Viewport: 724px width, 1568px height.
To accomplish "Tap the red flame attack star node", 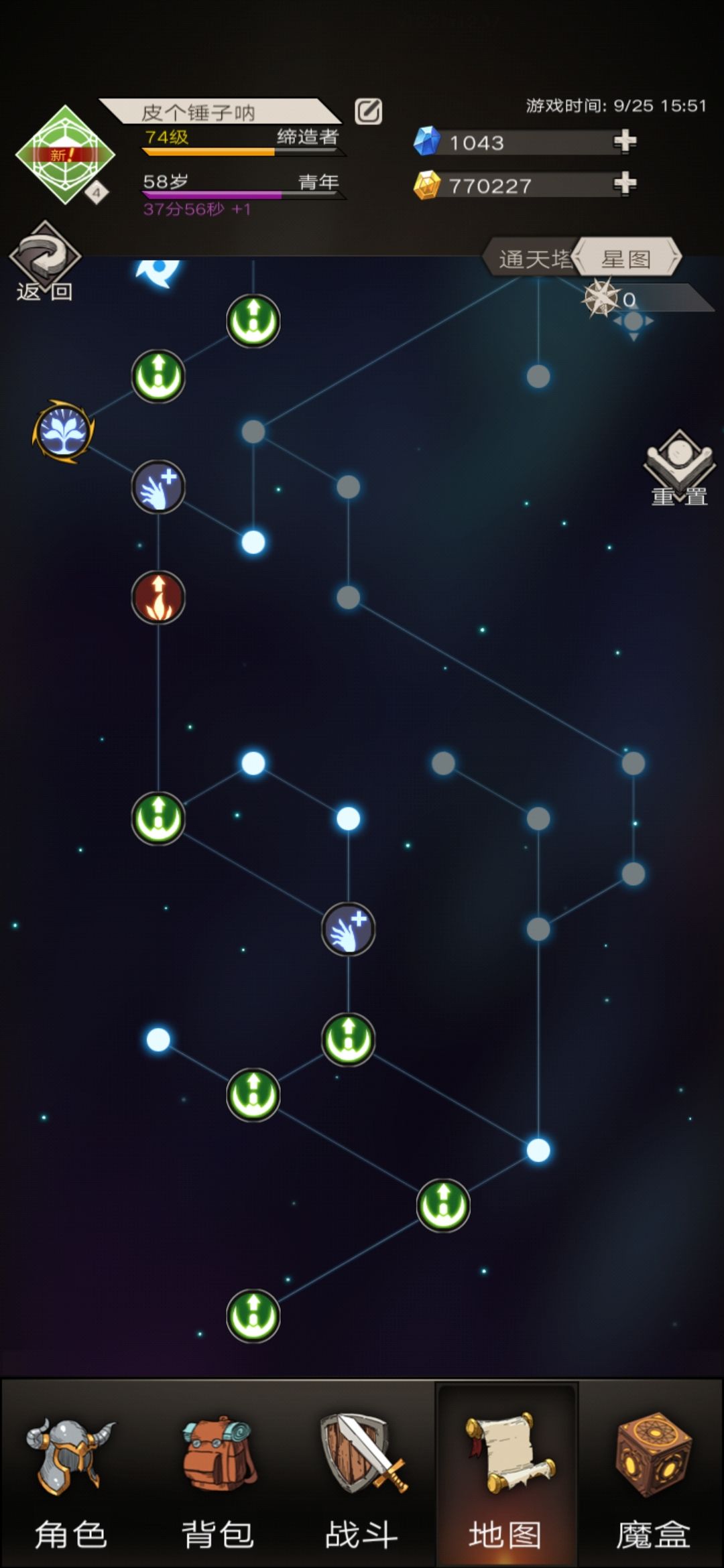I will click(x=158, y=598).
